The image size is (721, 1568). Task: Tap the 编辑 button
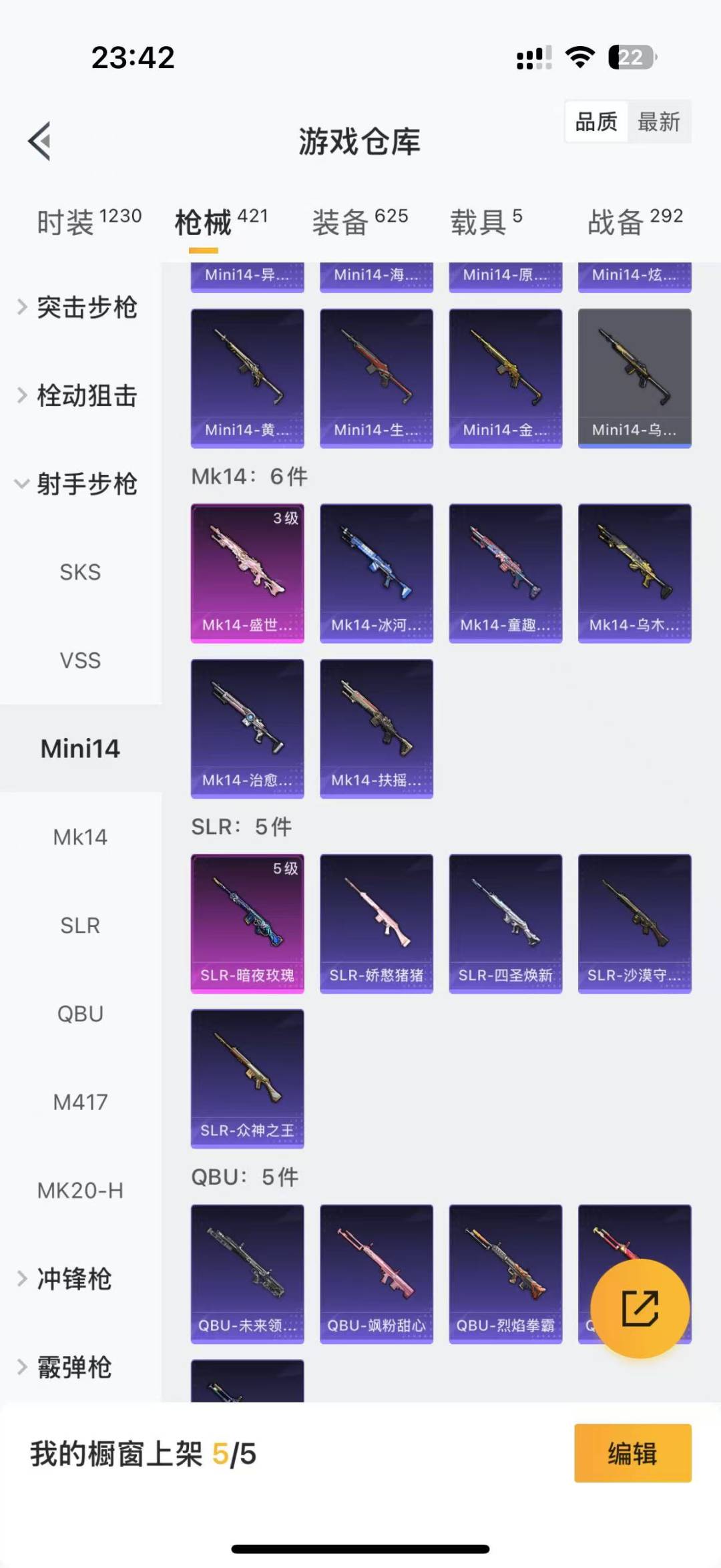[632, 1453]
